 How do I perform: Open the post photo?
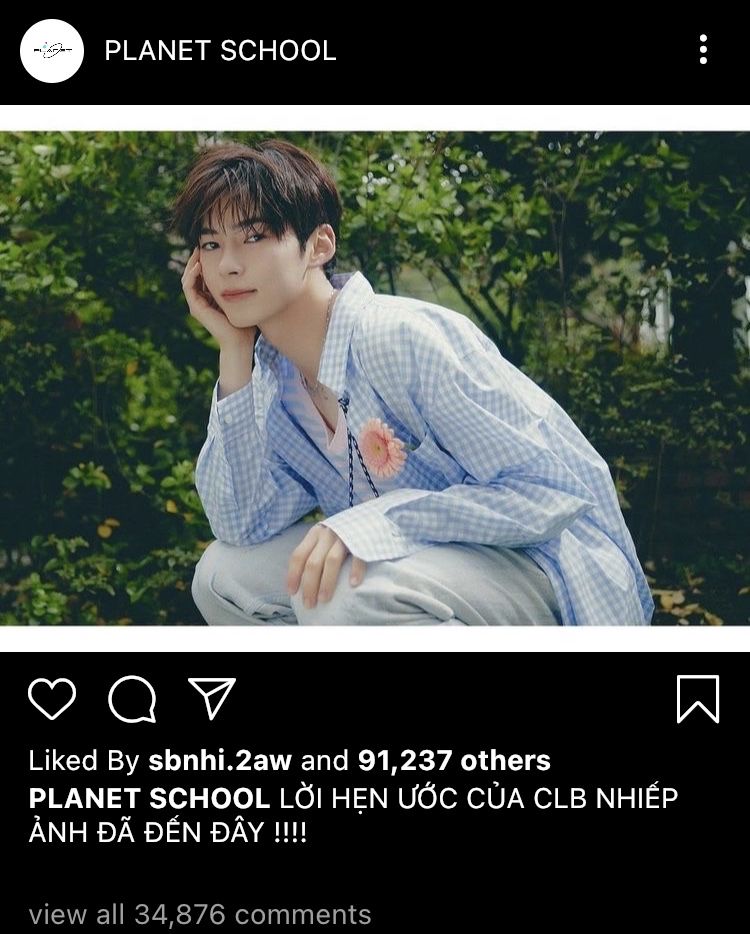pos(375,378)
